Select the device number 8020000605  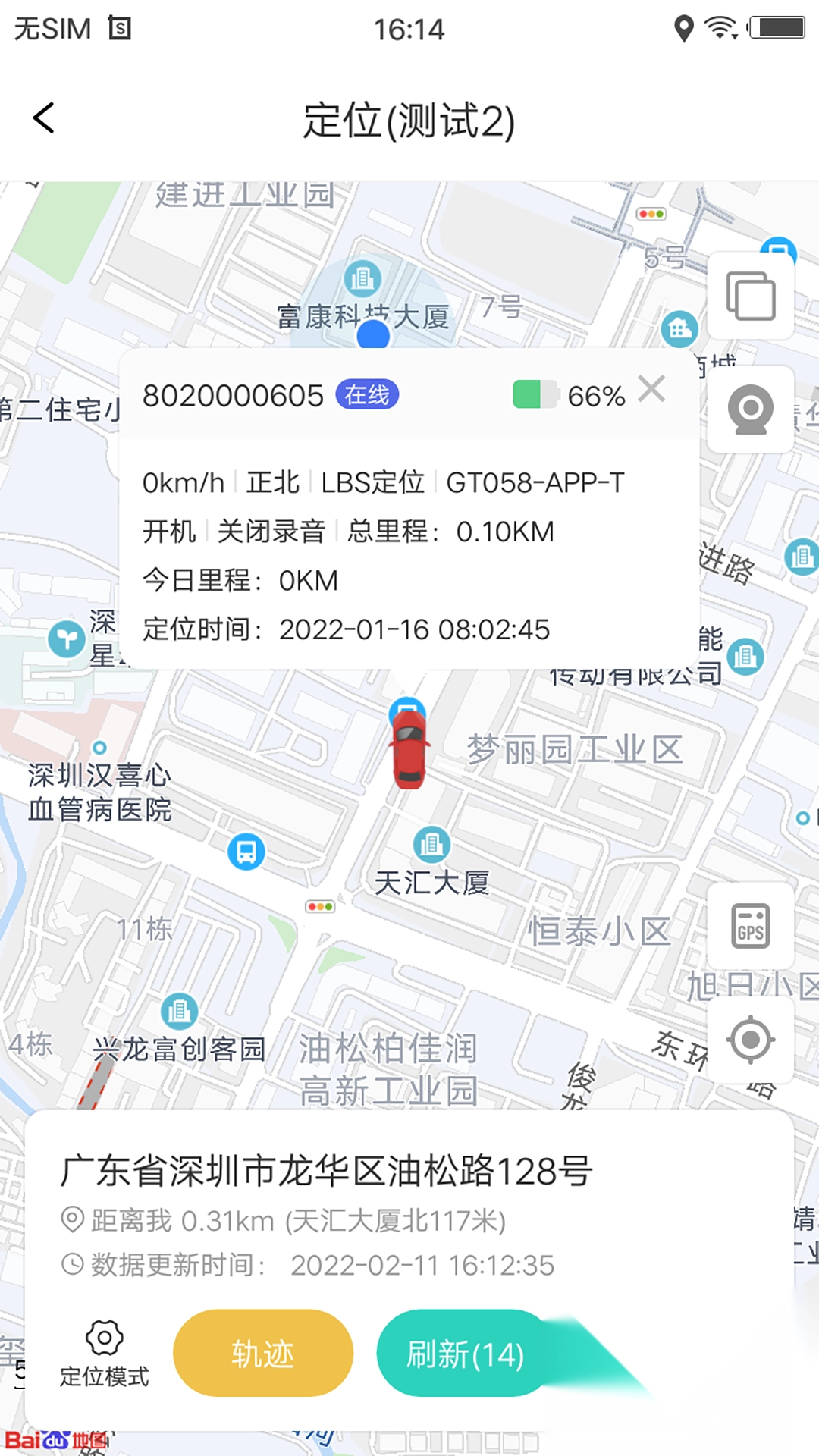(234, 394)
